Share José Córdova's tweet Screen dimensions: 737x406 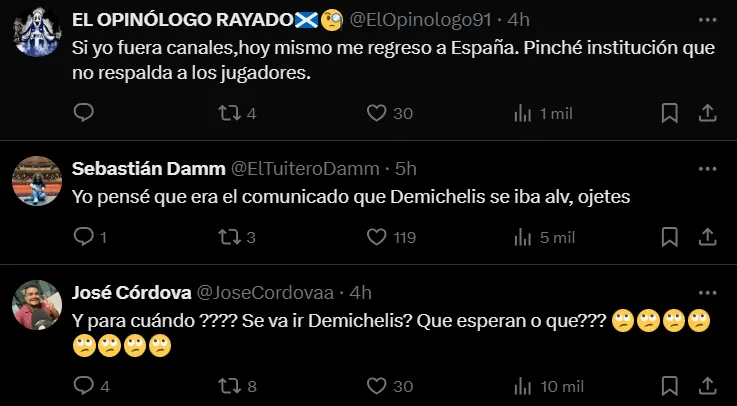coord(705,385)
